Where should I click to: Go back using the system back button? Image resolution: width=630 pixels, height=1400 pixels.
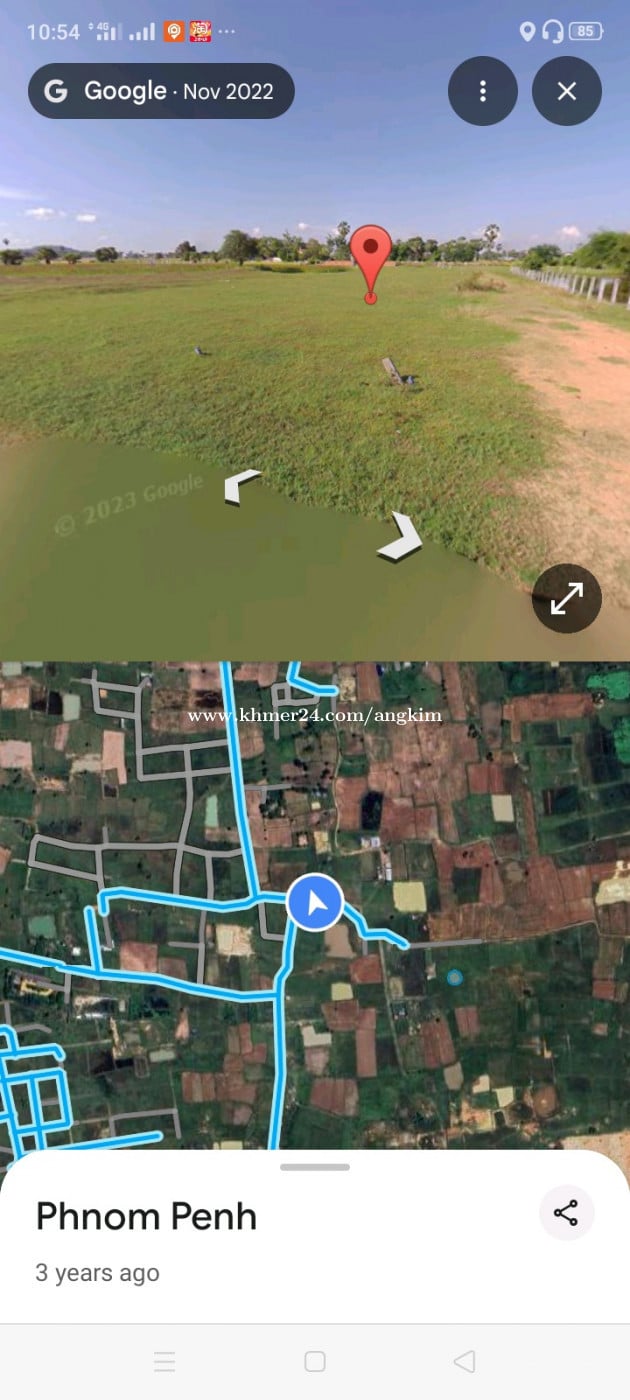pos(463,1361)
